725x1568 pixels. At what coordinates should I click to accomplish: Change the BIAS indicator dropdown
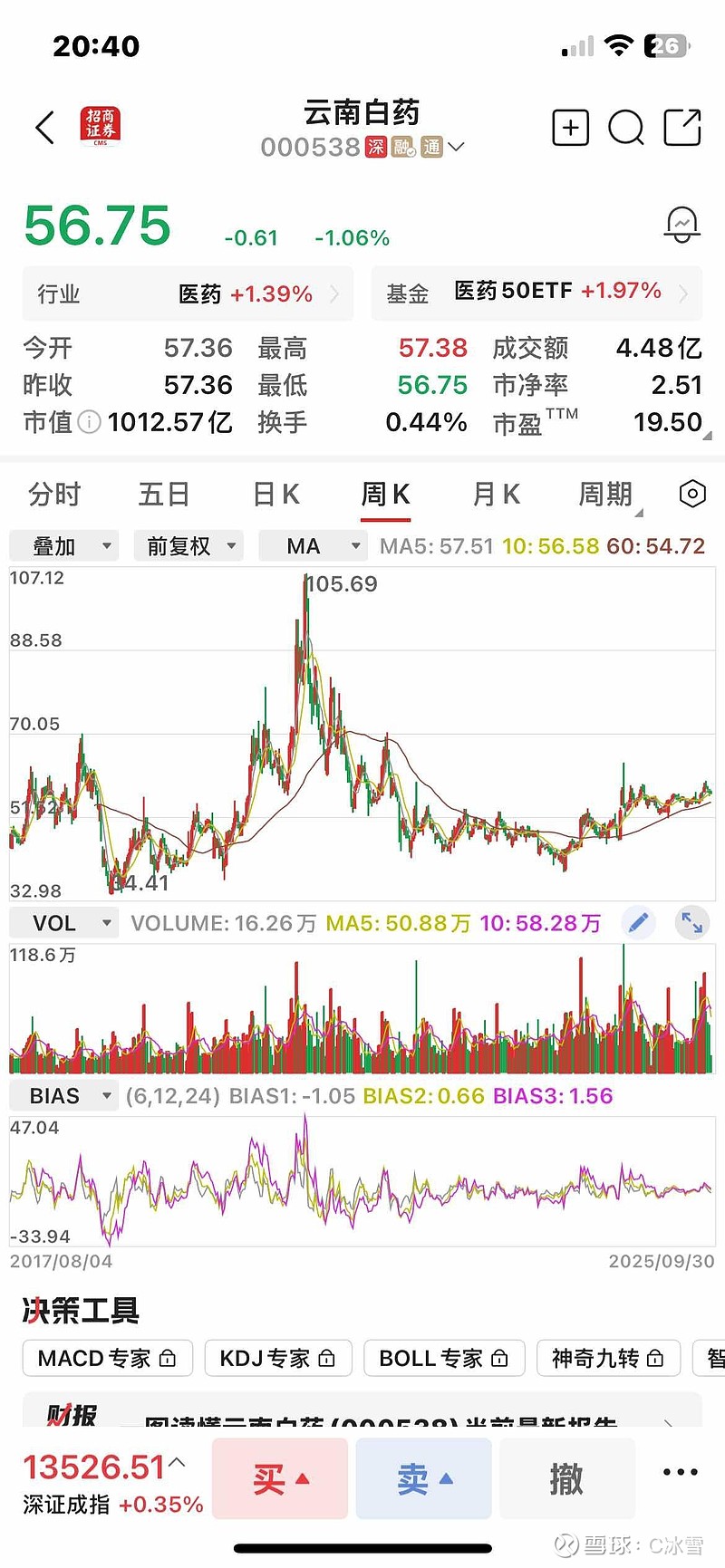click(x=63, y=1096)
